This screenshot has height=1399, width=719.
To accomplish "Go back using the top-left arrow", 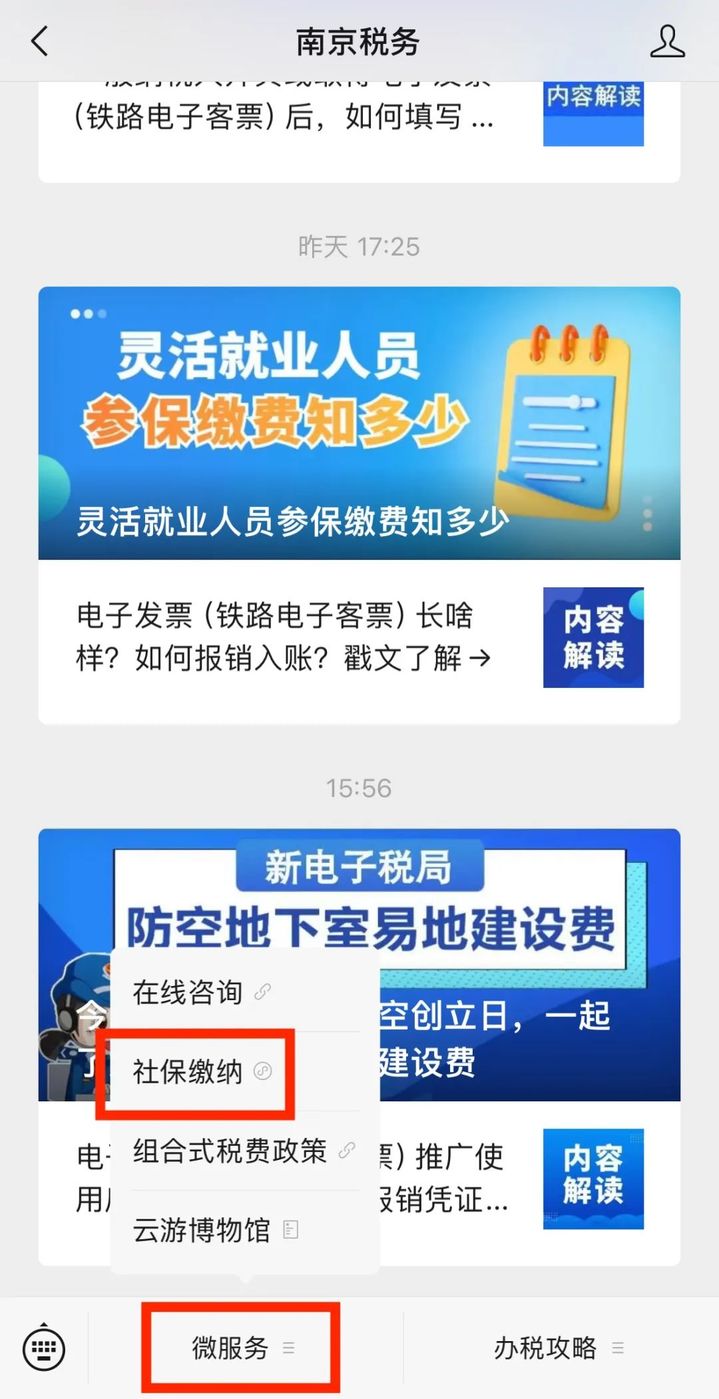I will pyautogui.click(x=40, y=41).
